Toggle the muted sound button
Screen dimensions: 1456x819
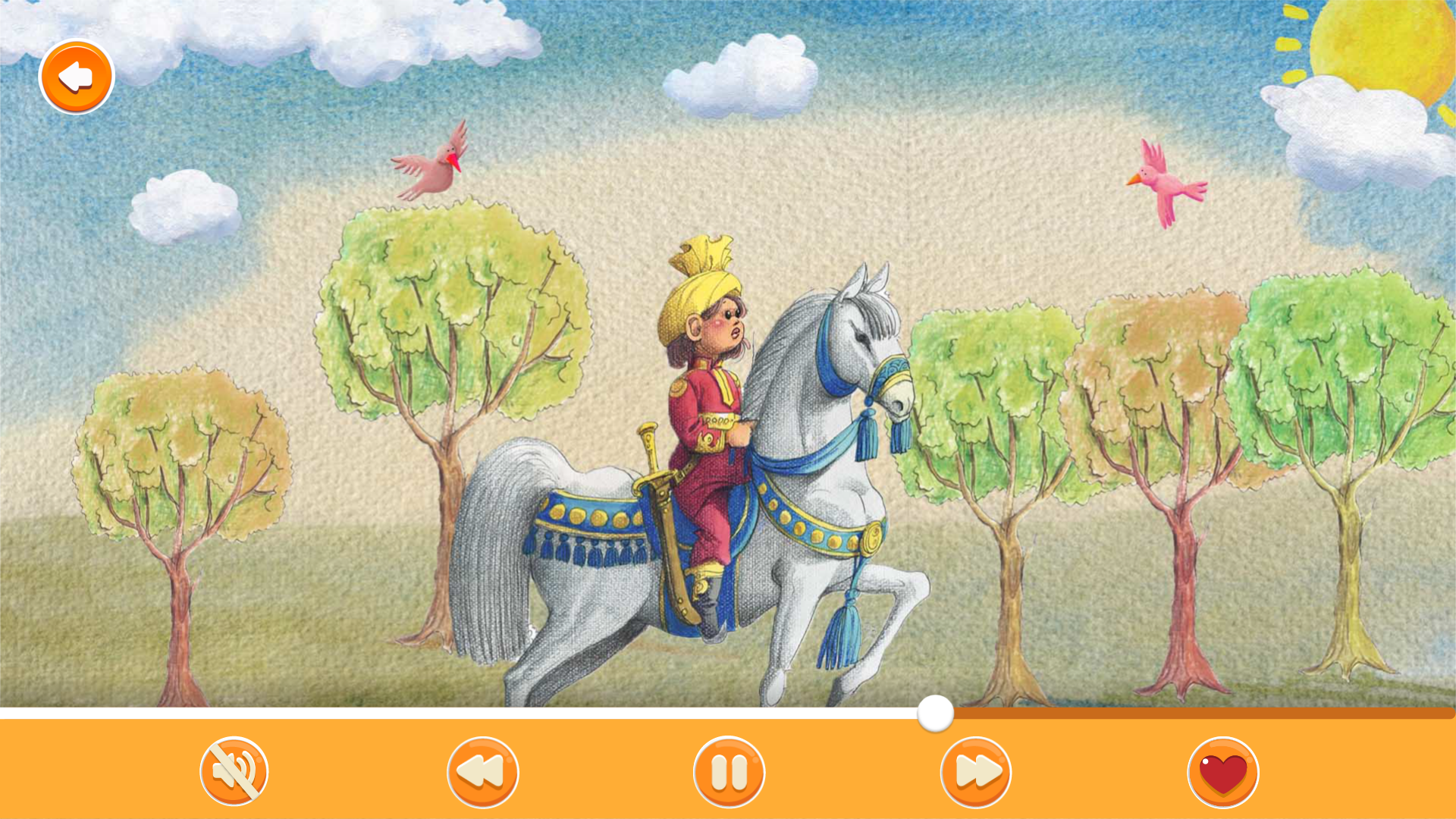pos(234,771)
